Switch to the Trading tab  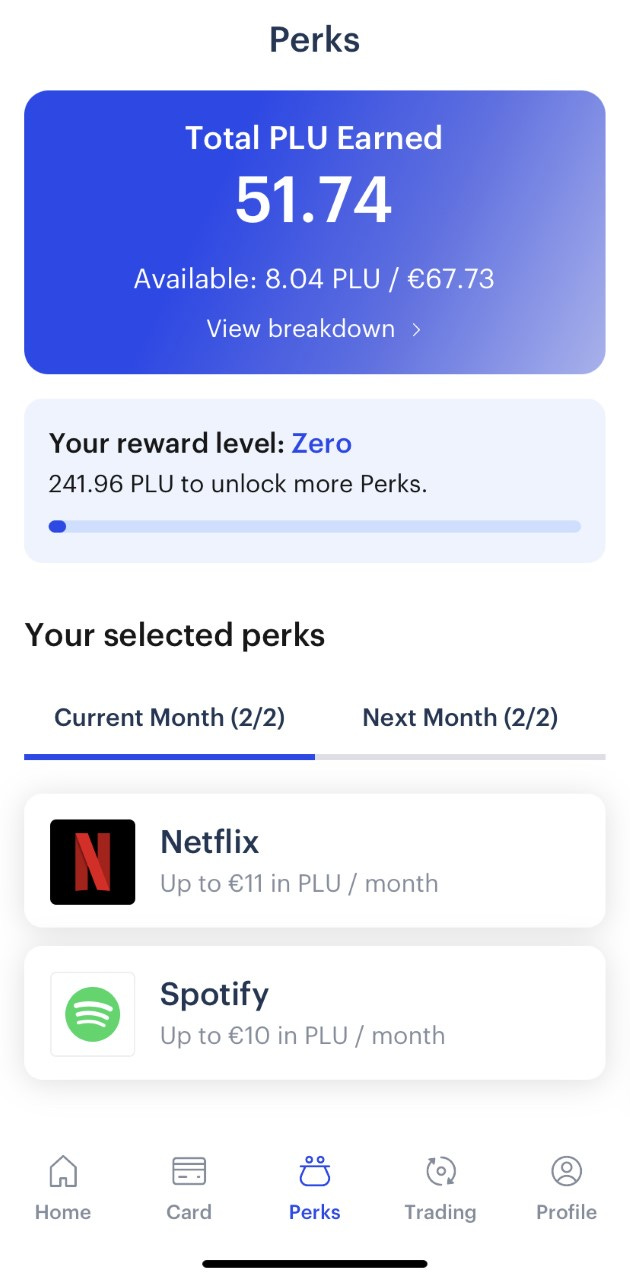point(440,1188)
